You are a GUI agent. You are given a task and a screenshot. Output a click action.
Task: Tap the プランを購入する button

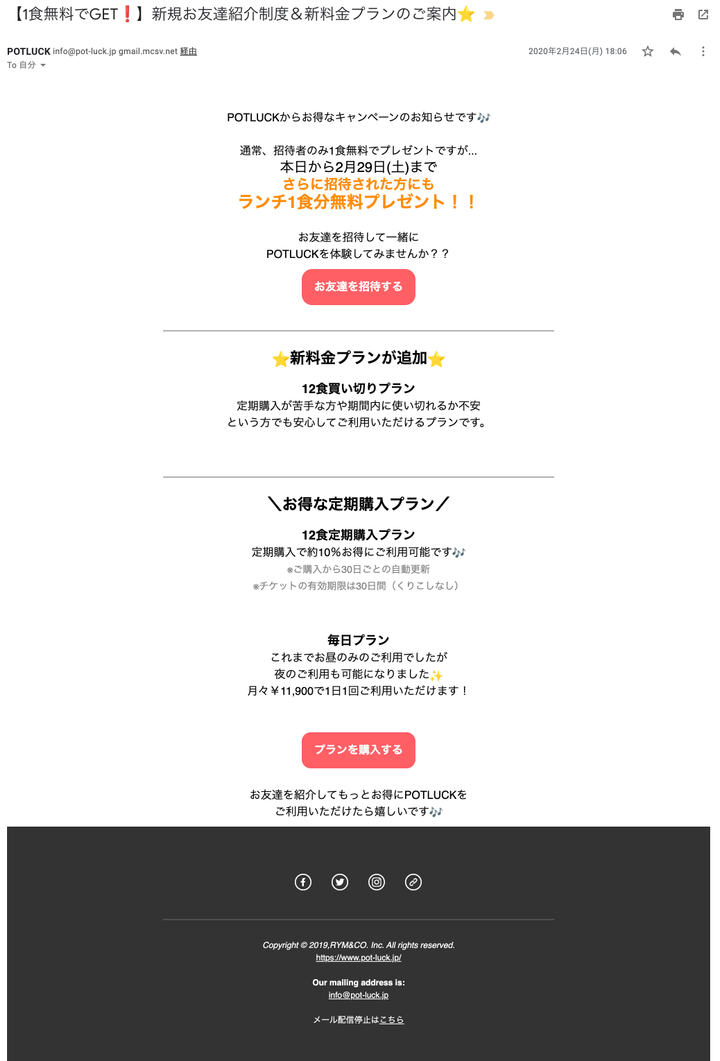(358, 750)
